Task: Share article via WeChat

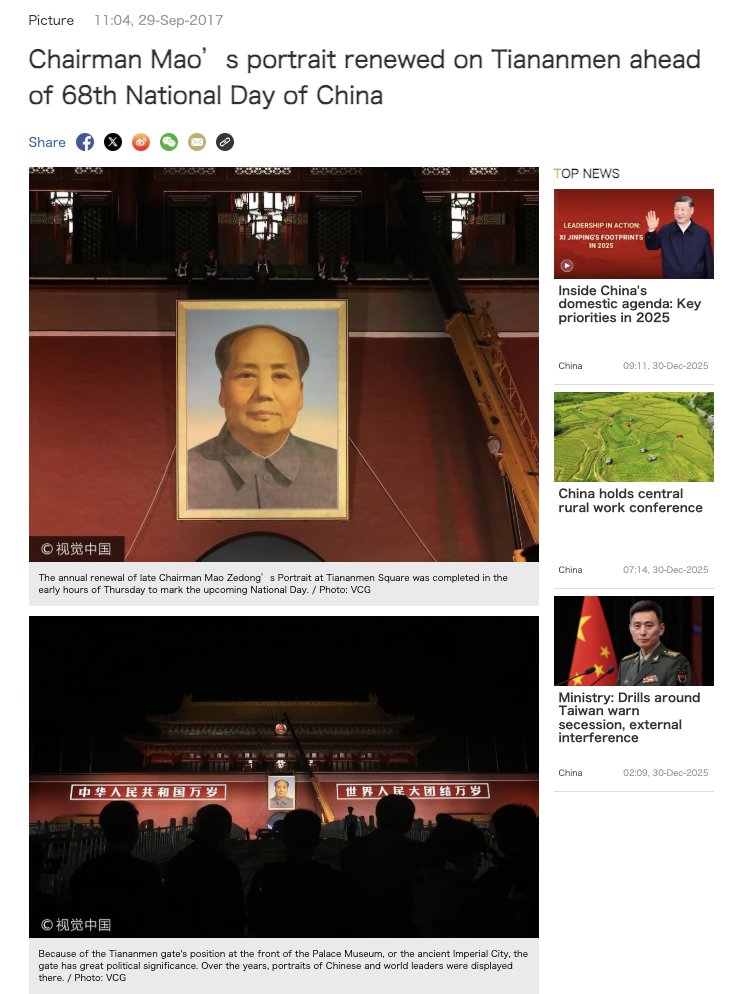Action: coord(169,142)
